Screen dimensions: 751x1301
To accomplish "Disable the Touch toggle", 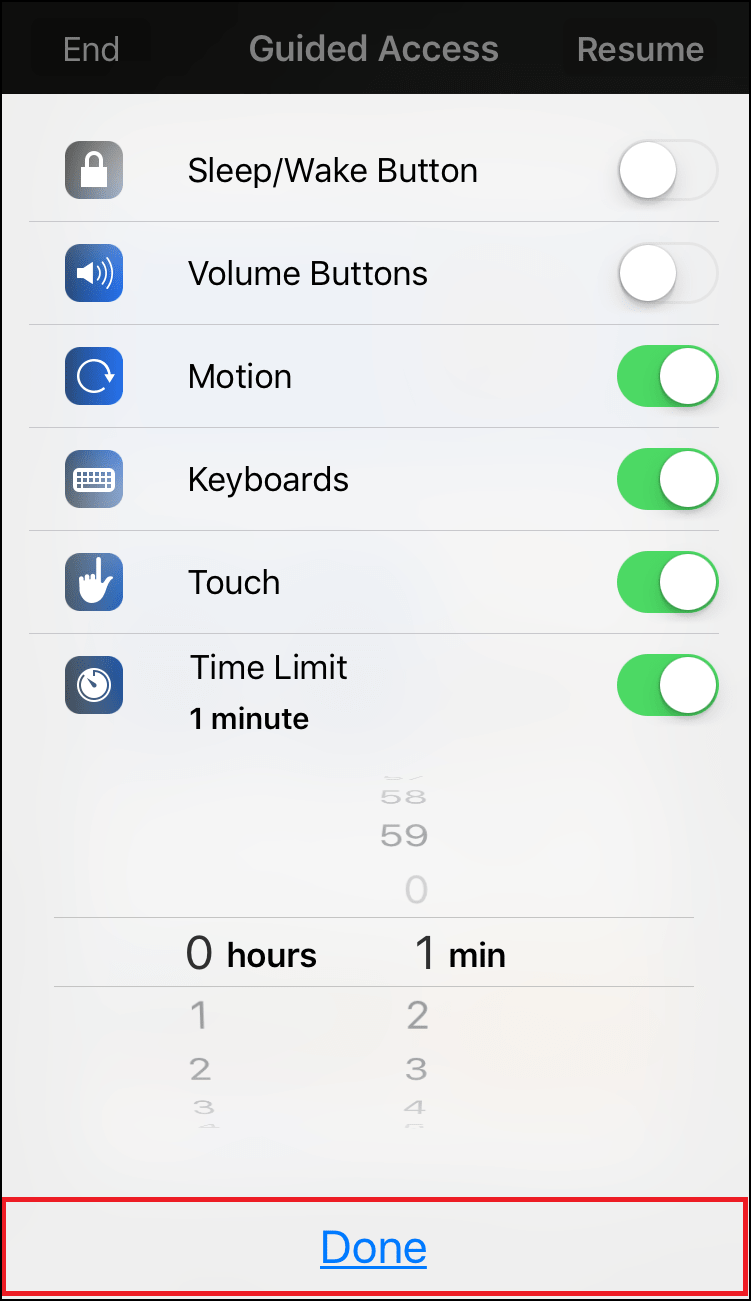I will (667, 582).
